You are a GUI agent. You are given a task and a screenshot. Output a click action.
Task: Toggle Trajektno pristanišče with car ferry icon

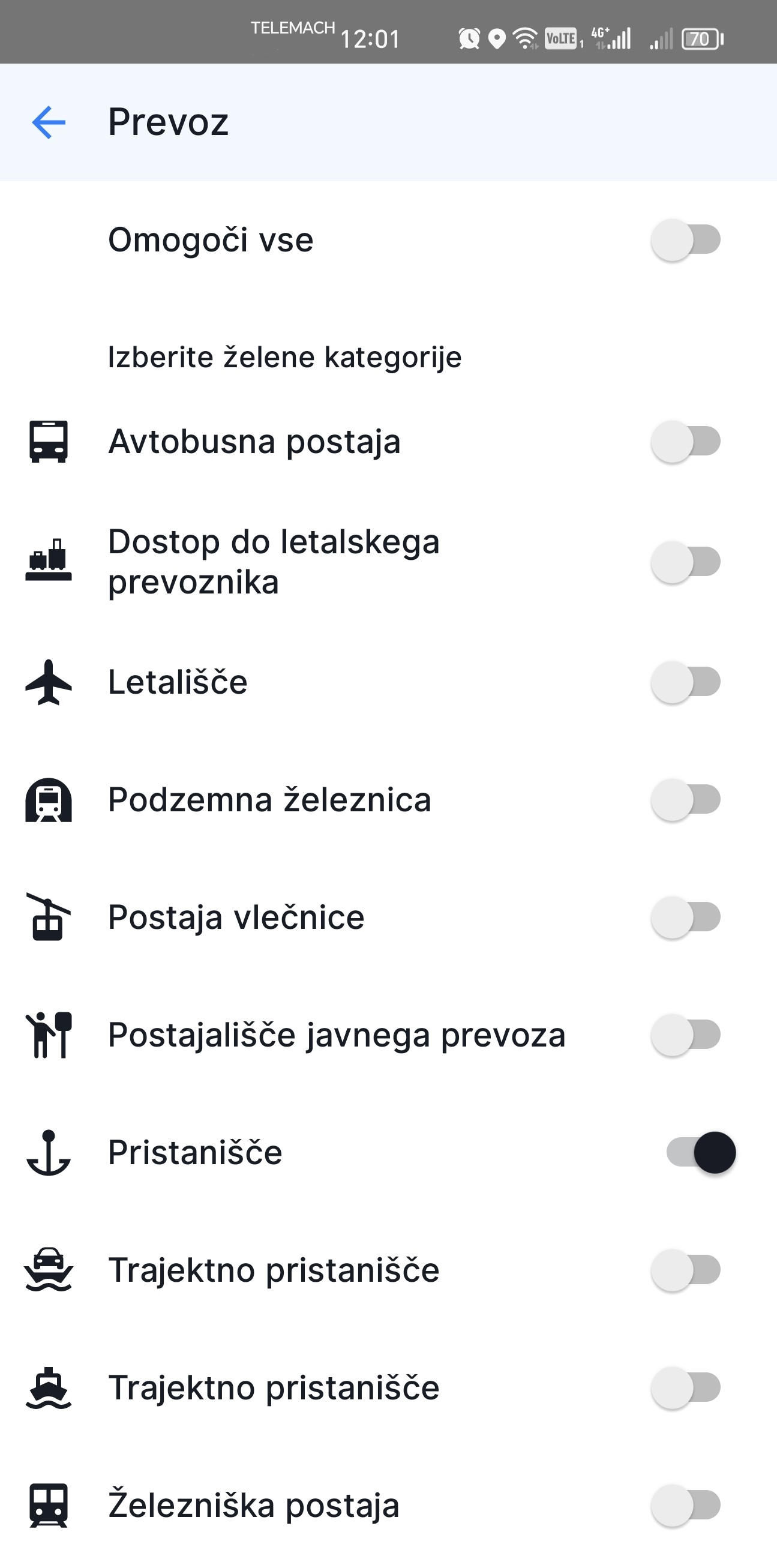(x=686, y=1270)
